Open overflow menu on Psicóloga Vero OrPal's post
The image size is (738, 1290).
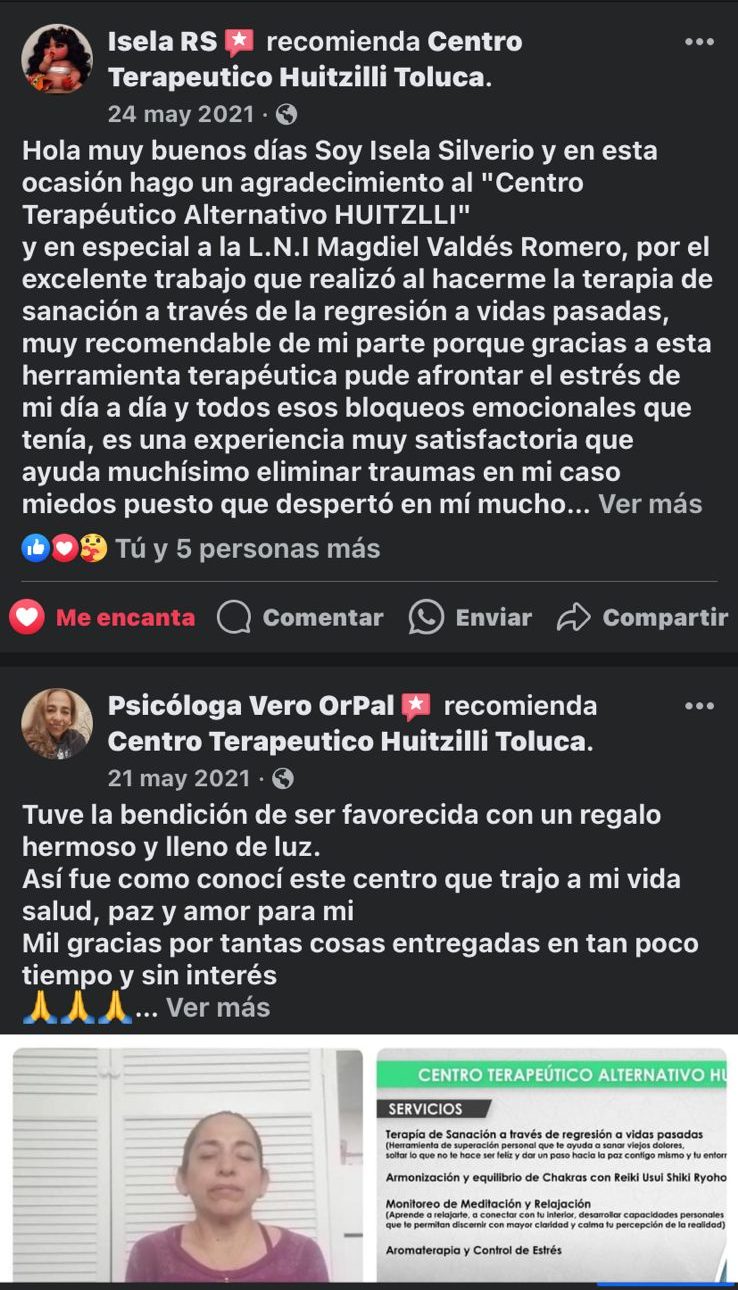pos(699,706)
